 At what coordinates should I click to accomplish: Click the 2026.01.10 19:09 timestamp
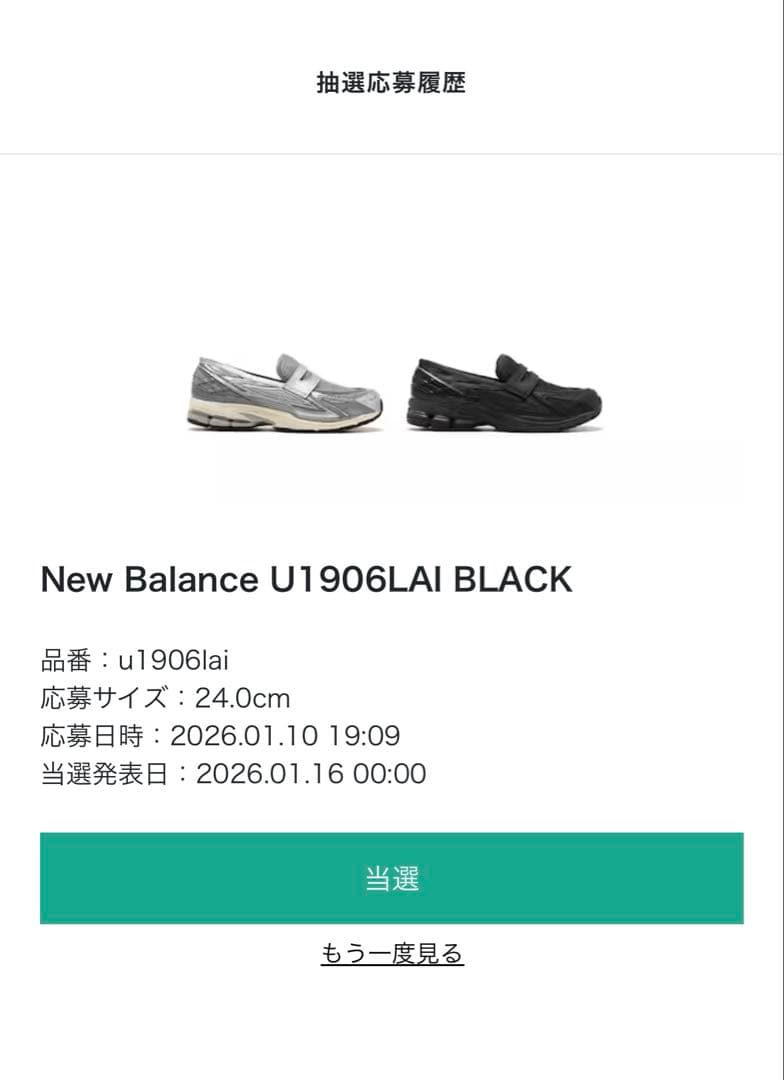tap(286, 737)
